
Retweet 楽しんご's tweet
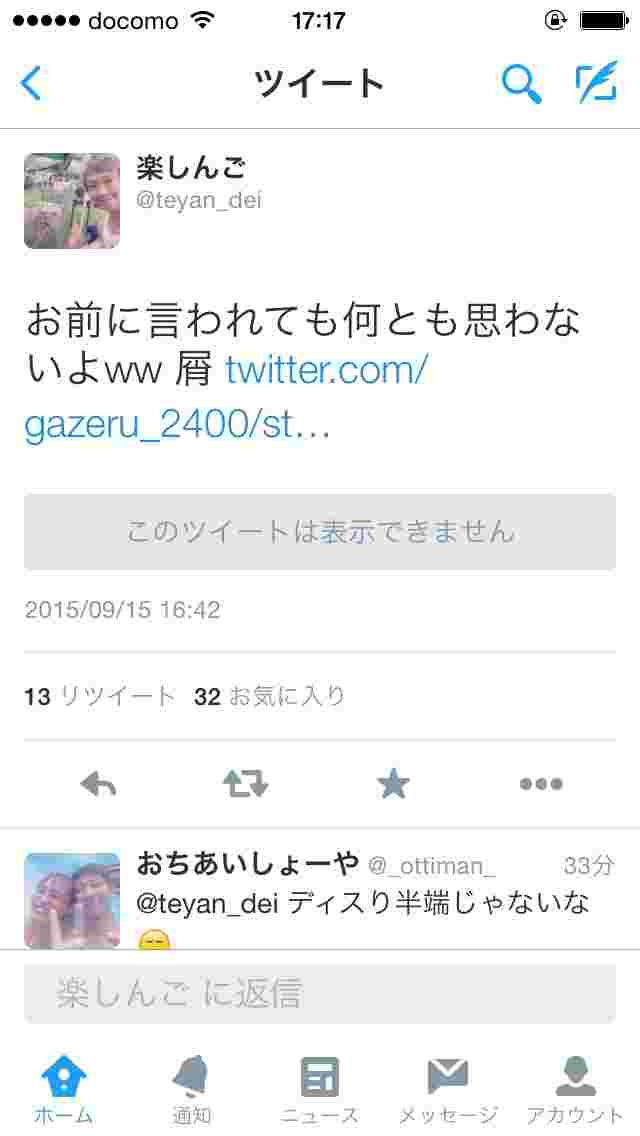pos(245,784)
